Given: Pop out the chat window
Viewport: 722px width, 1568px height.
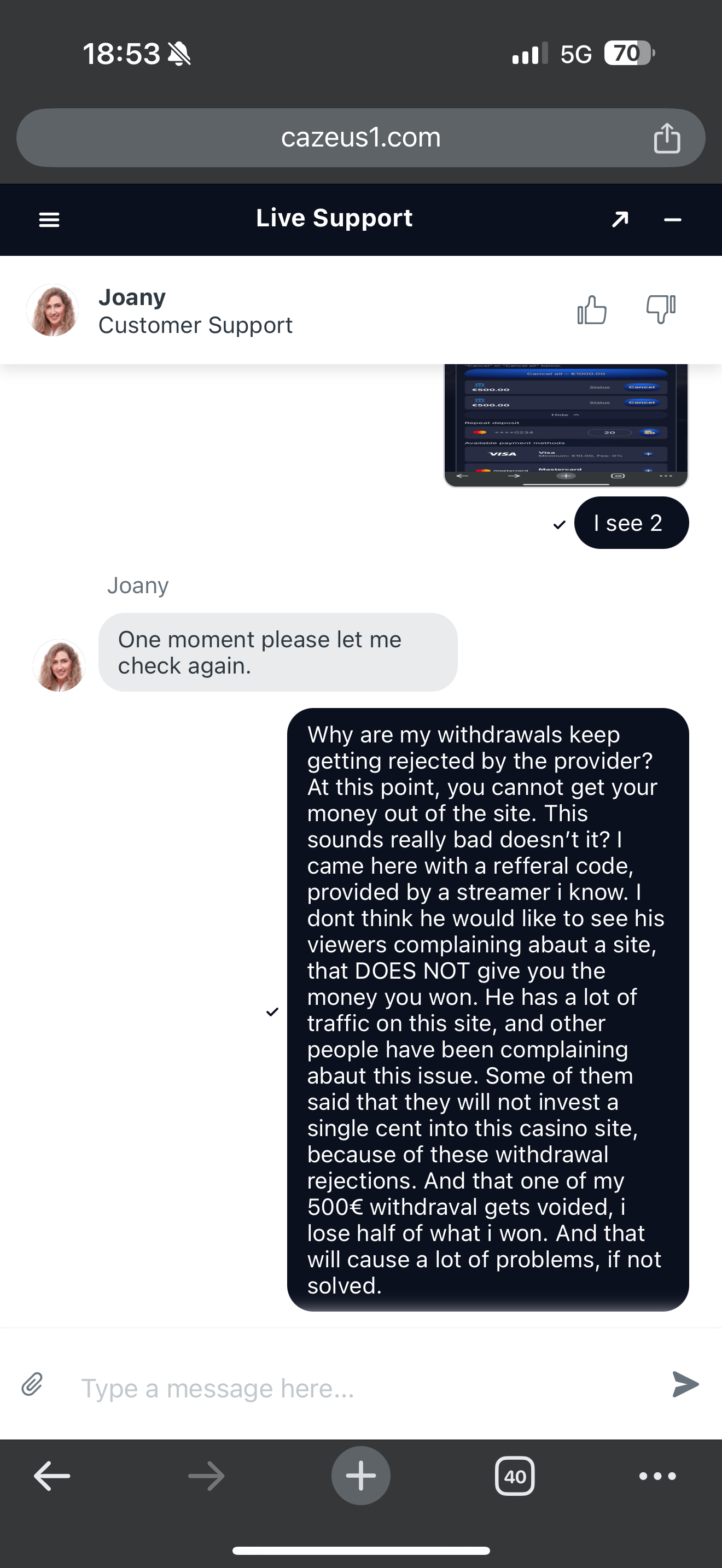Looking at the screenshot, I should click(620, 219).
